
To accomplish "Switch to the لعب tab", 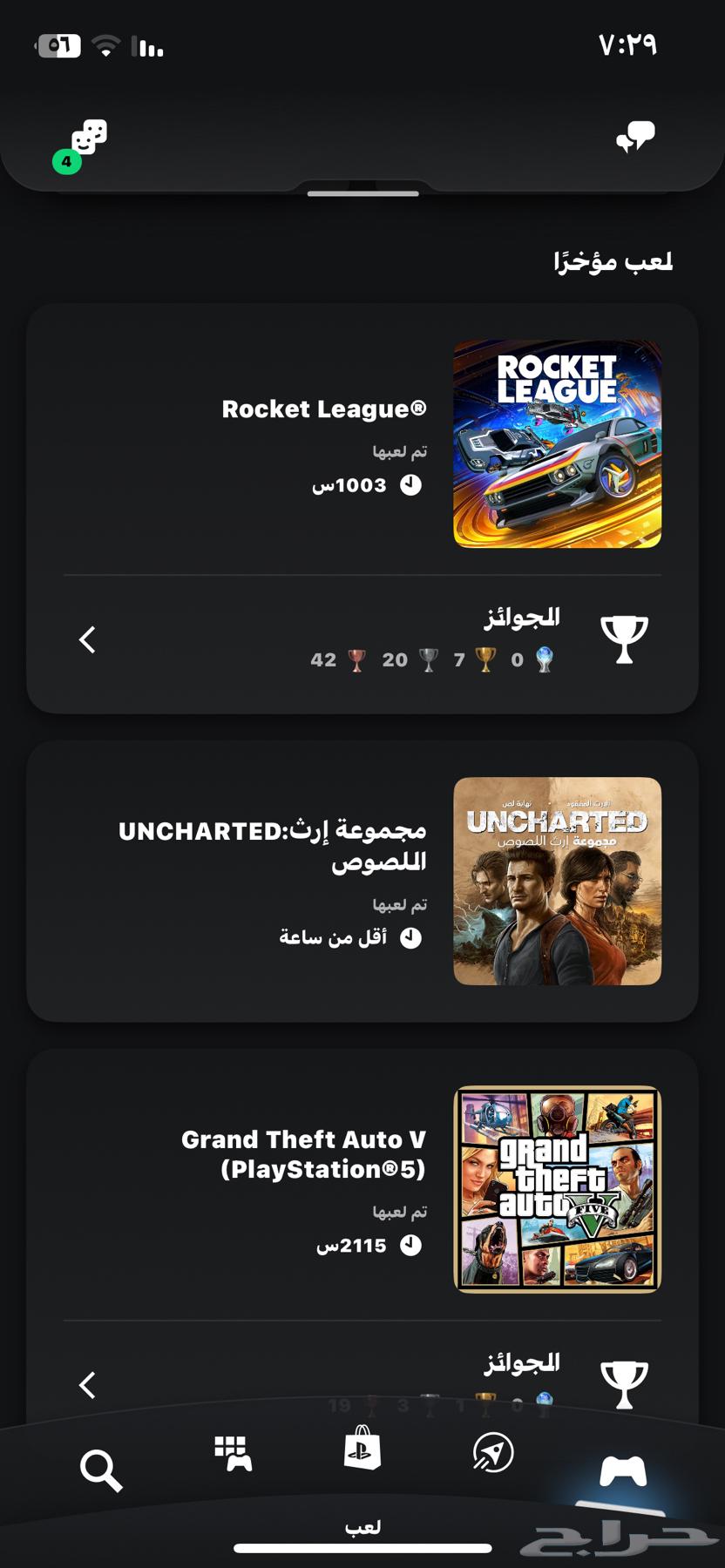I will (362, 1525).
